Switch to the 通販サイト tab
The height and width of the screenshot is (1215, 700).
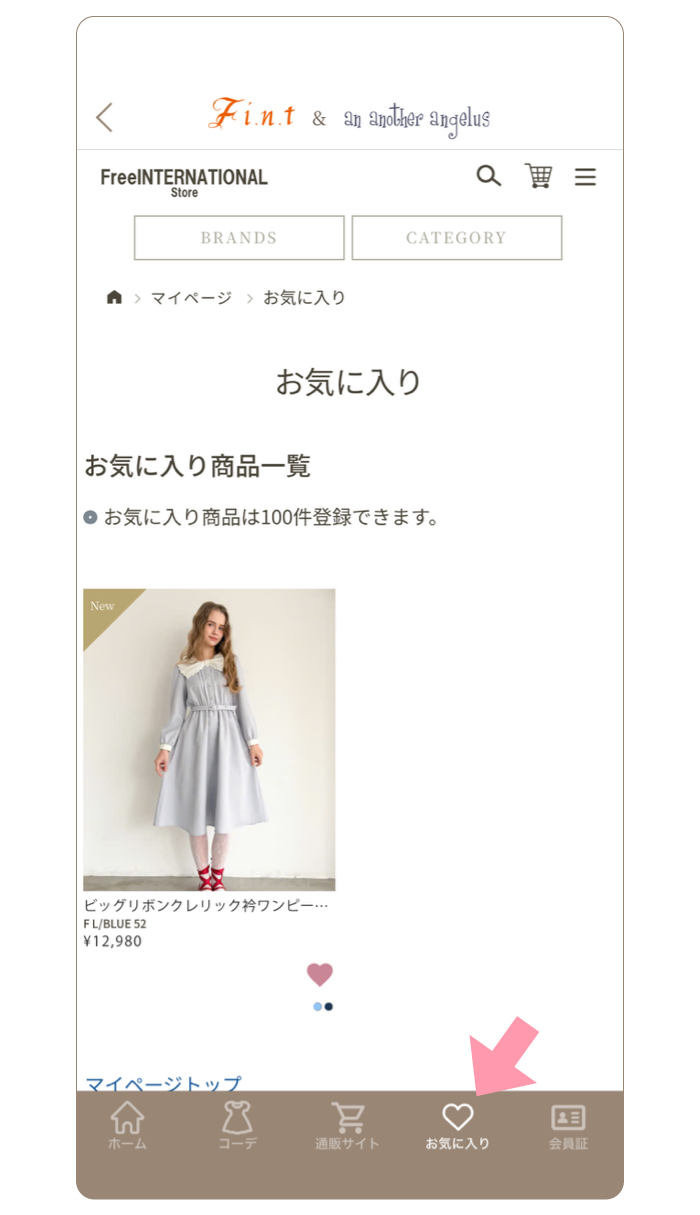point(347,1126)
